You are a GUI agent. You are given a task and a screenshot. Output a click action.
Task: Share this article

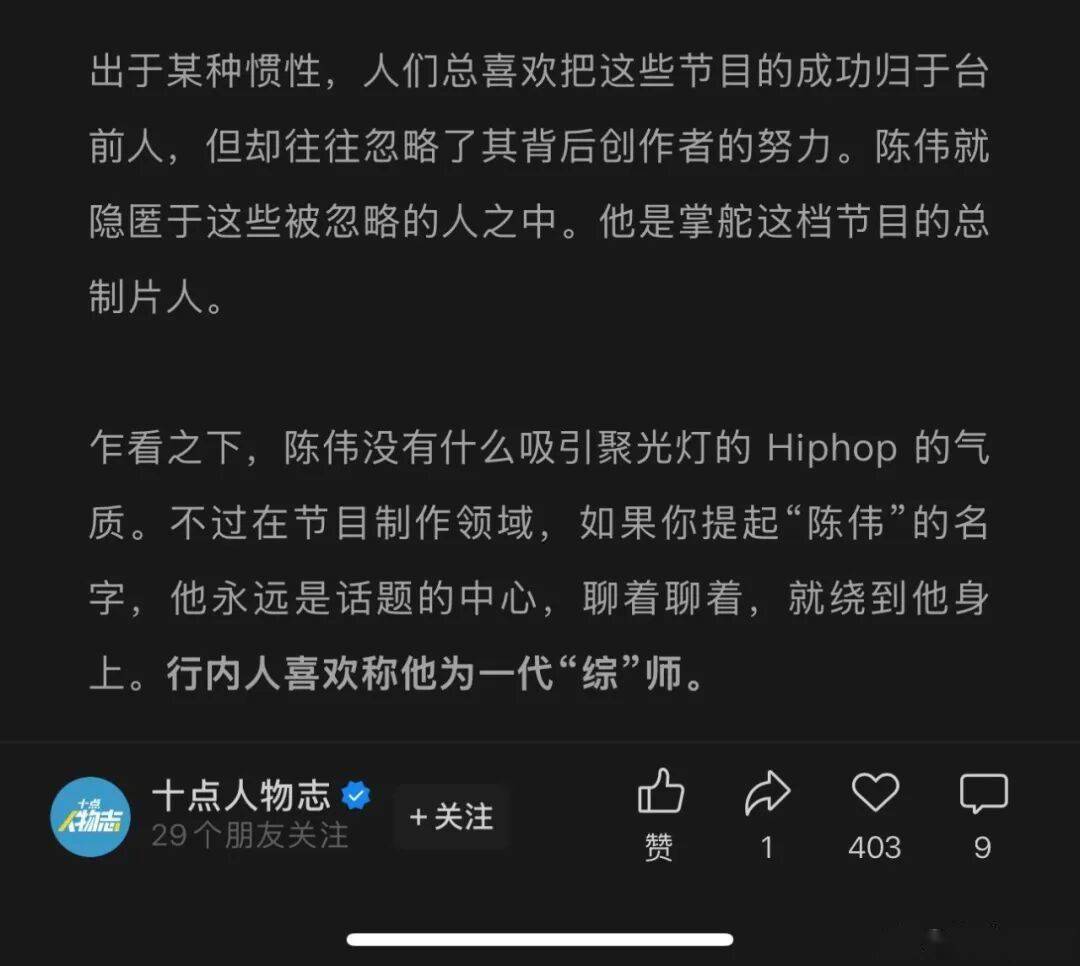tap(767, 796)
